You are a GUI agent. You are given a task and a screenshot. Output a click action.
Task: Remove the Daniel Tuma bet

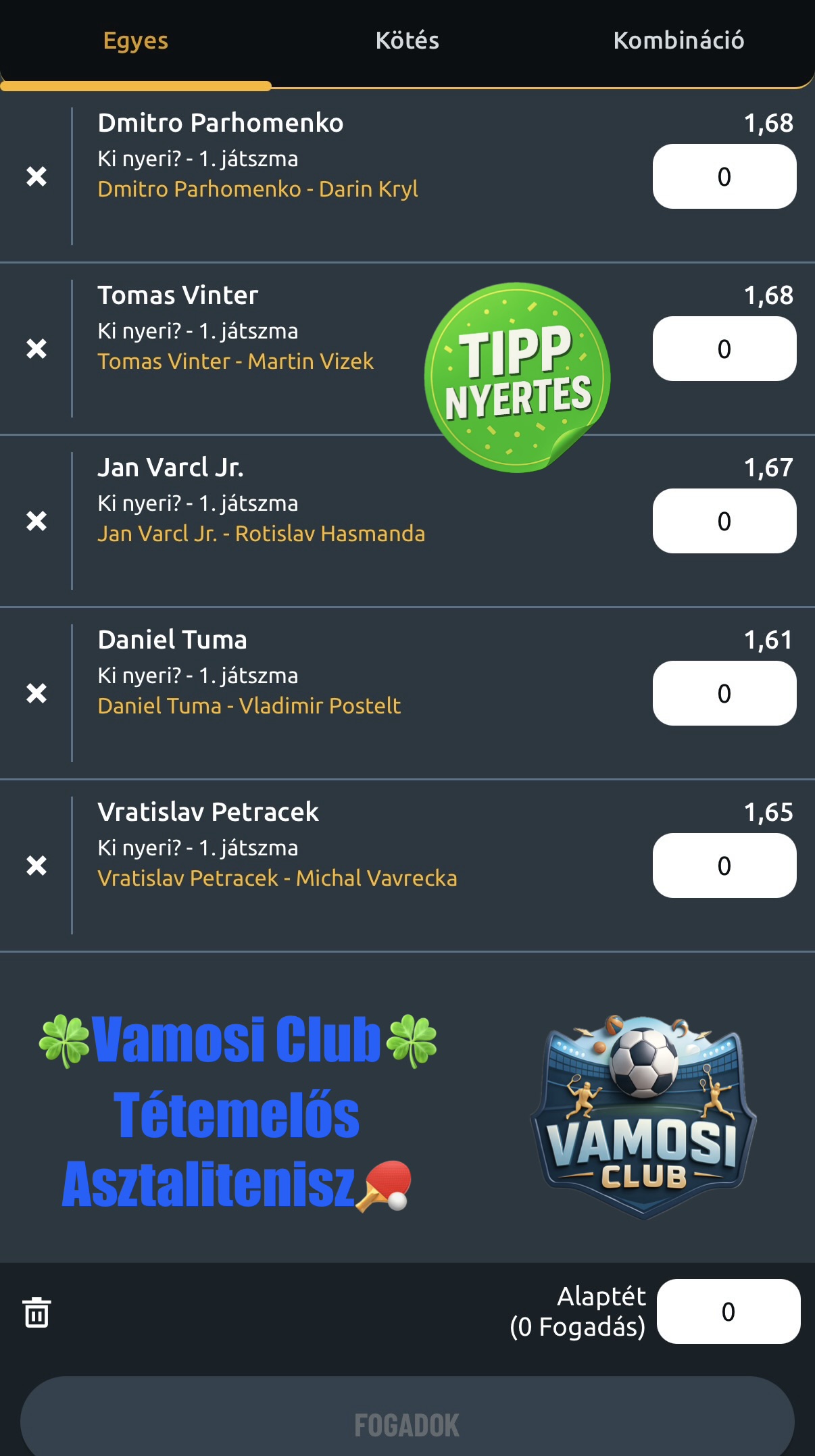[36, 693]
